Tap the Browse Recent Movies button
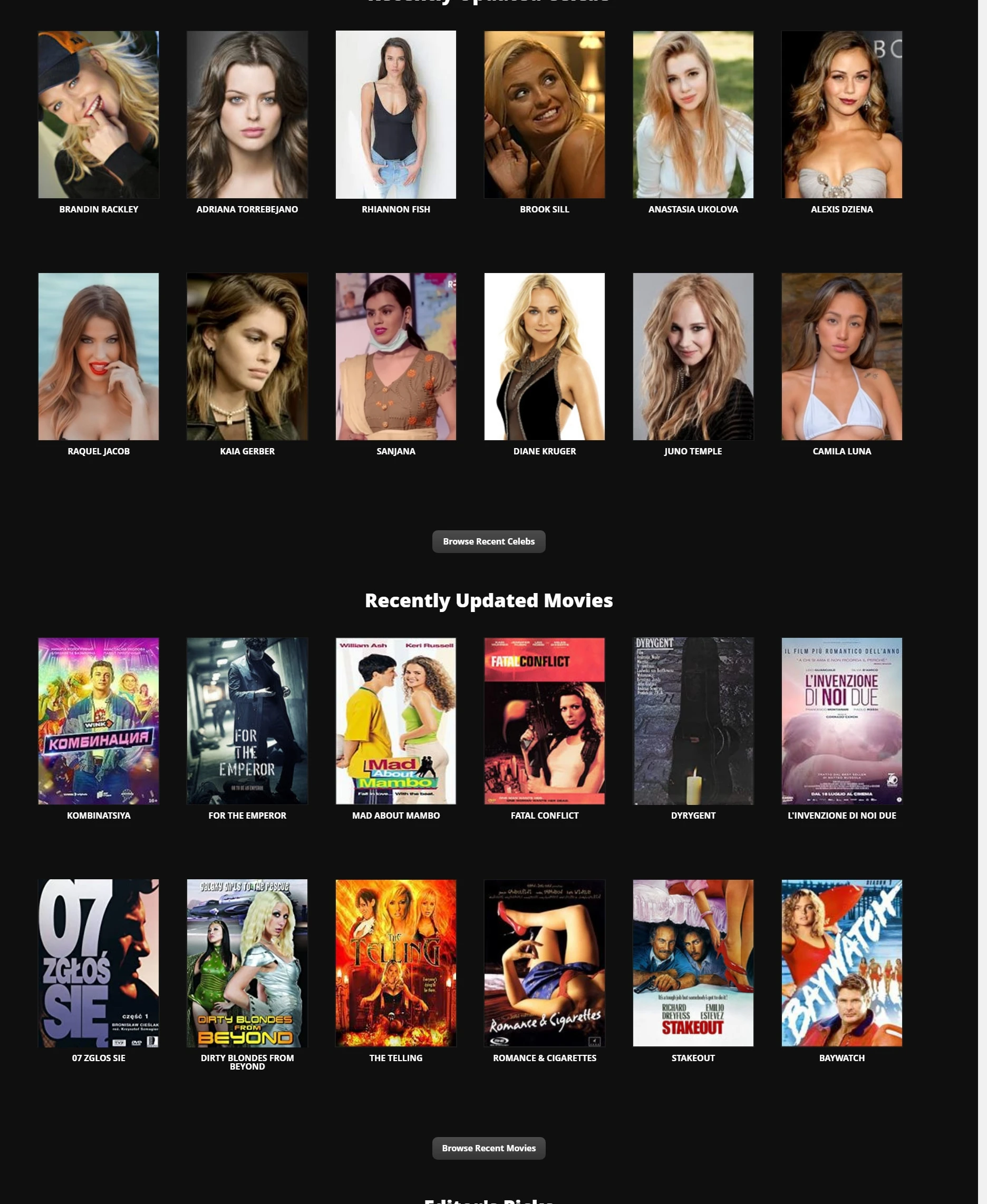The height and width of the screenshot is (1204, 987). pos(488,1148)
